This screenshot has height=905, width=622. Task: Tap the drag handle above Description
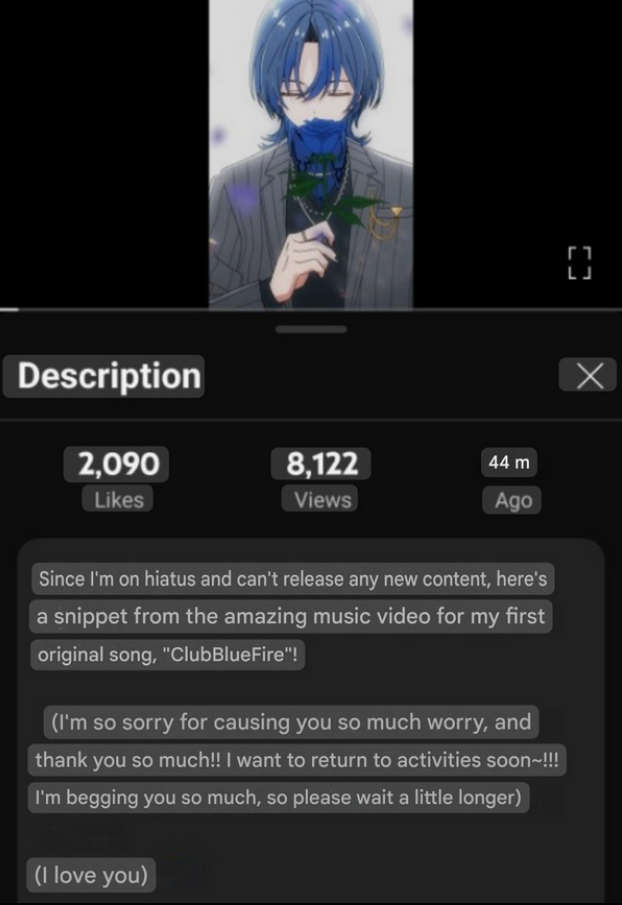tap(311, 329)
